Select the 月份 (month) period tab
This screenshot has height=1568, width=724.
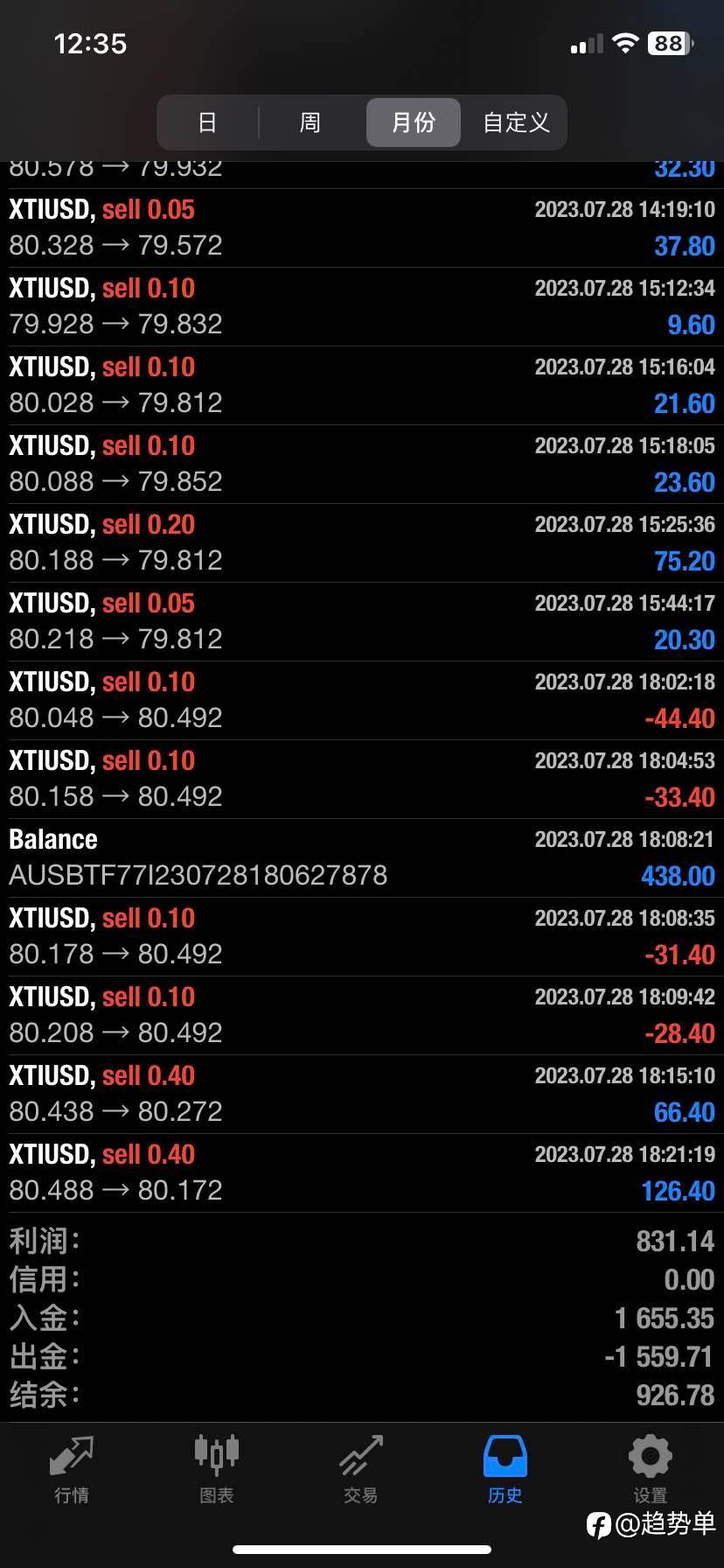(413, 122)
